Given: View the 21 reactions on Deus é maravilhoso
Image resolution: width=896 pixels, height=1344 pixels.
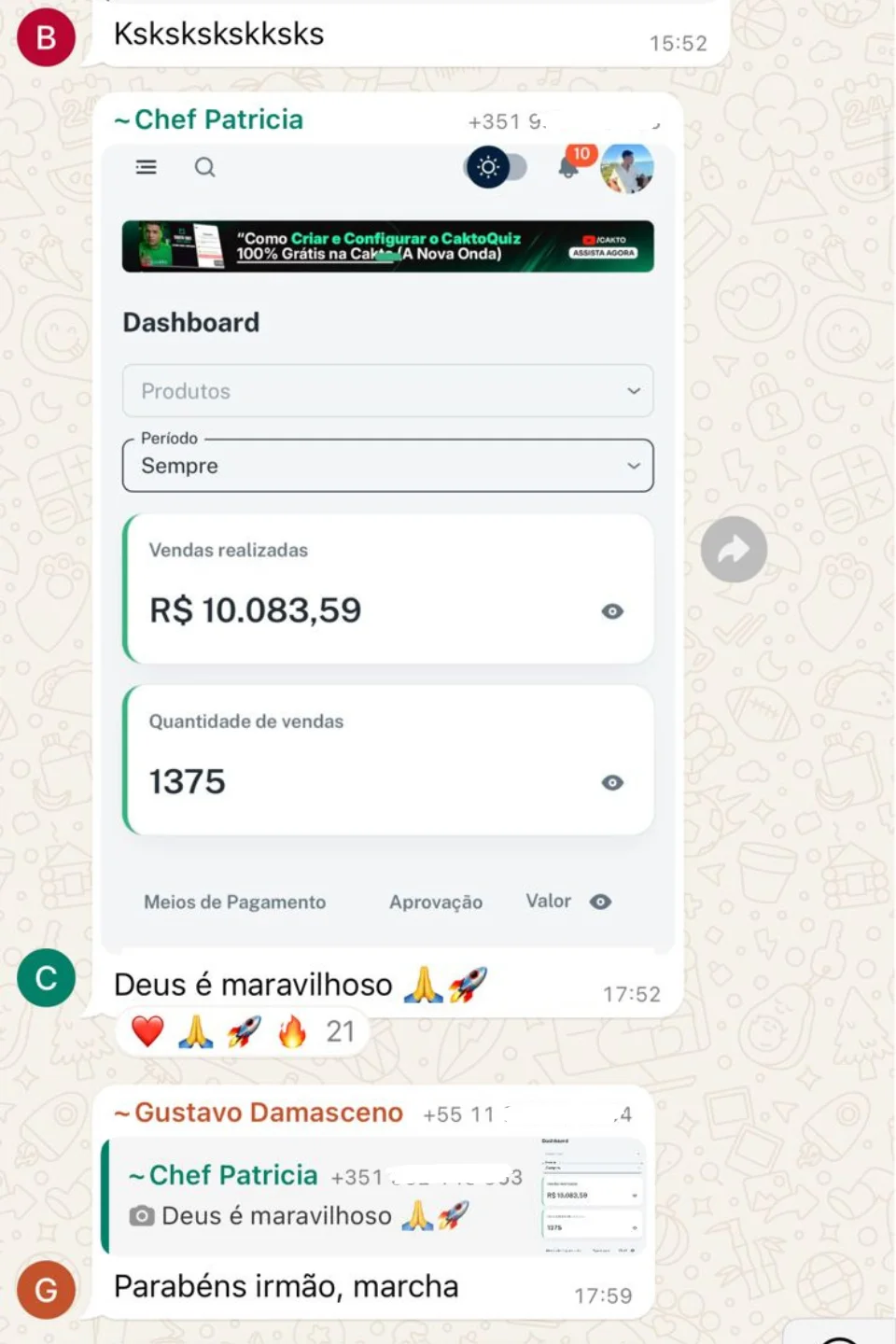Looking at the screenshot, I should [241, 1031].
